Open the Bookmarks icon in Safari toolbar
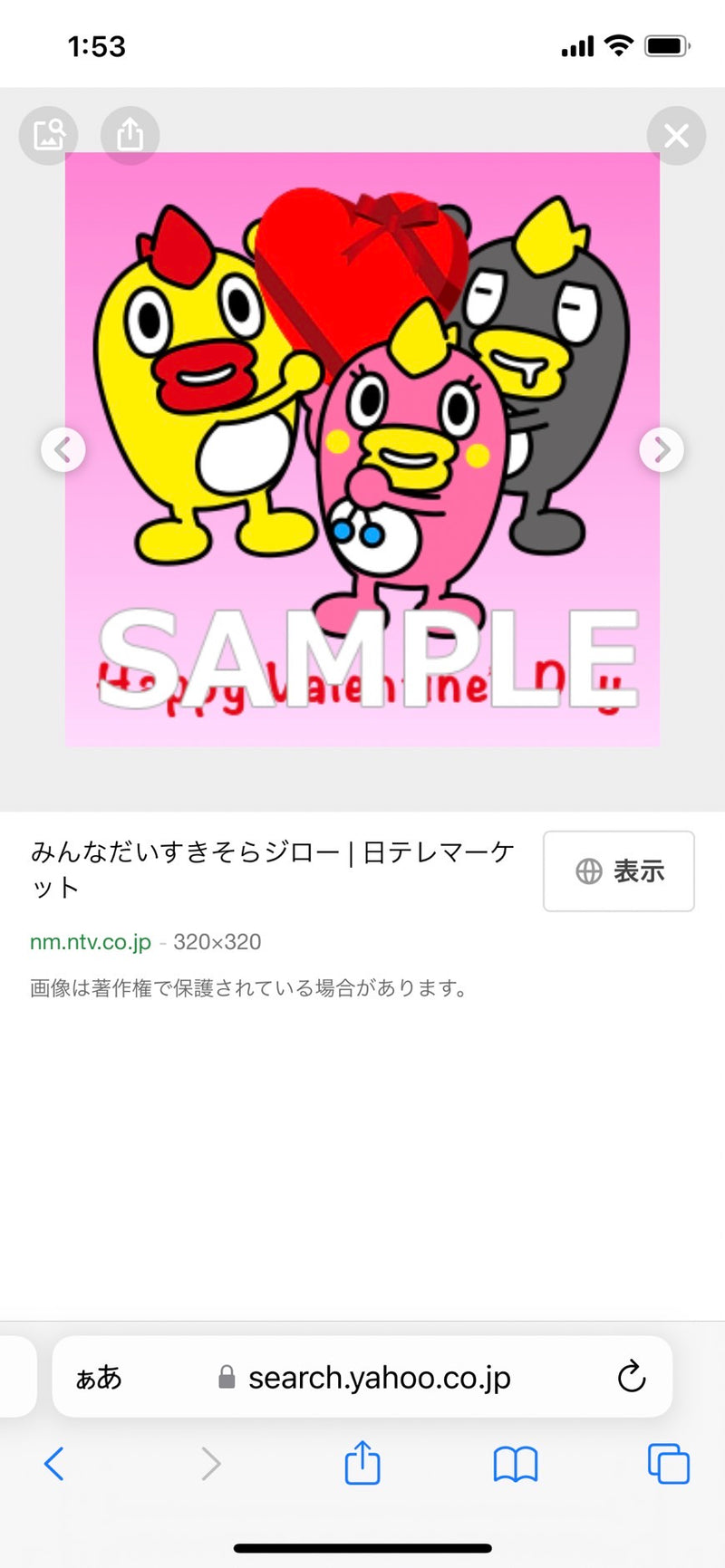The width and height of the screenshot is (725, 1568). pos(513,1464)
